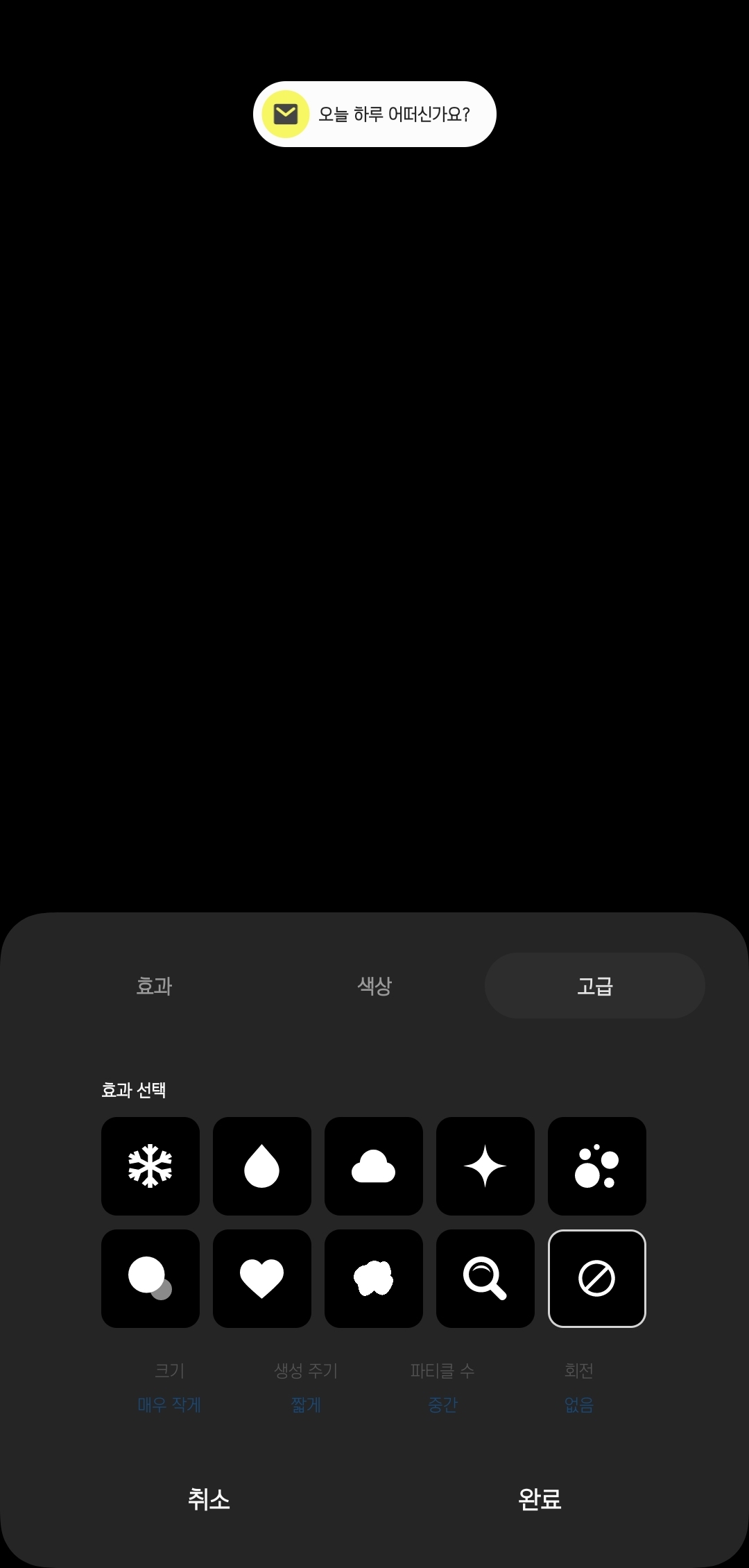Screen dimensions: 749x1568
Task: Select the cloud effect
Action: pos(373,1166)
